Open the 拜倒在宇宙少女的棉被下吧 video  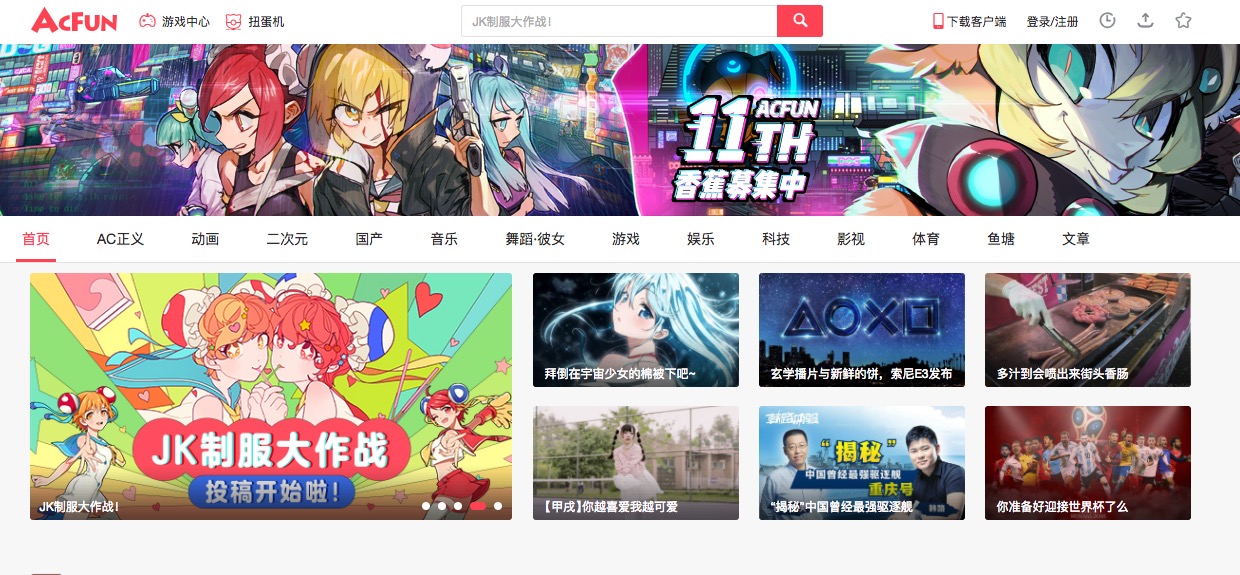[x=636, y=330]
